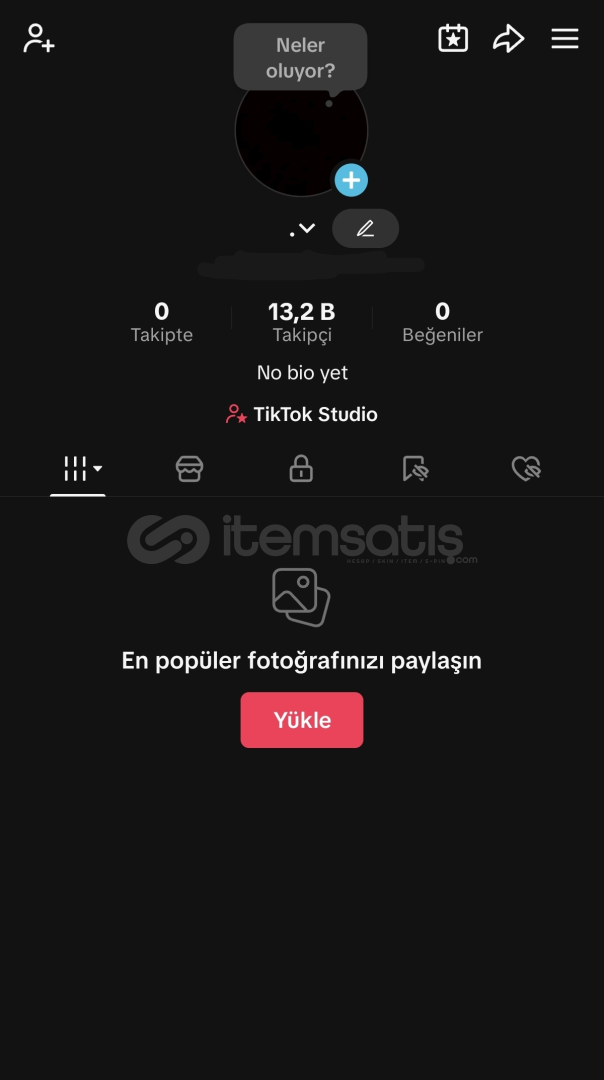Viewport: 604px width, 1080px height.
Task: Open TikTok Studio
Action: tap(302, 414)
